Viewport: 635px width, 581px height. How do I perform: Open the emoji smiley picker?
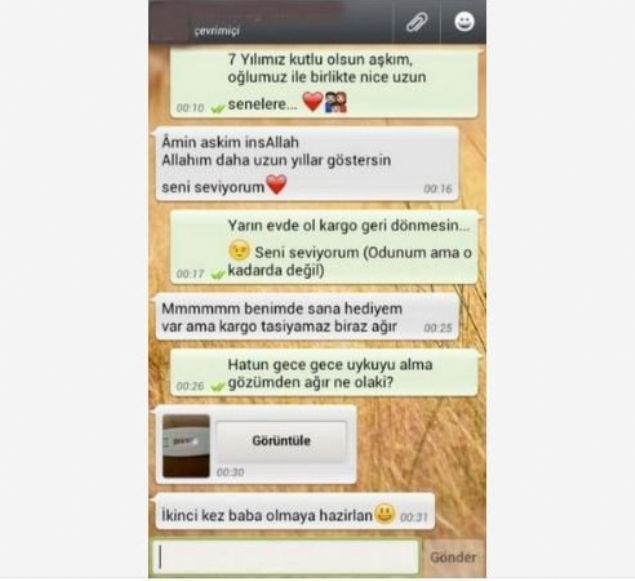click(x=464, y=21)
